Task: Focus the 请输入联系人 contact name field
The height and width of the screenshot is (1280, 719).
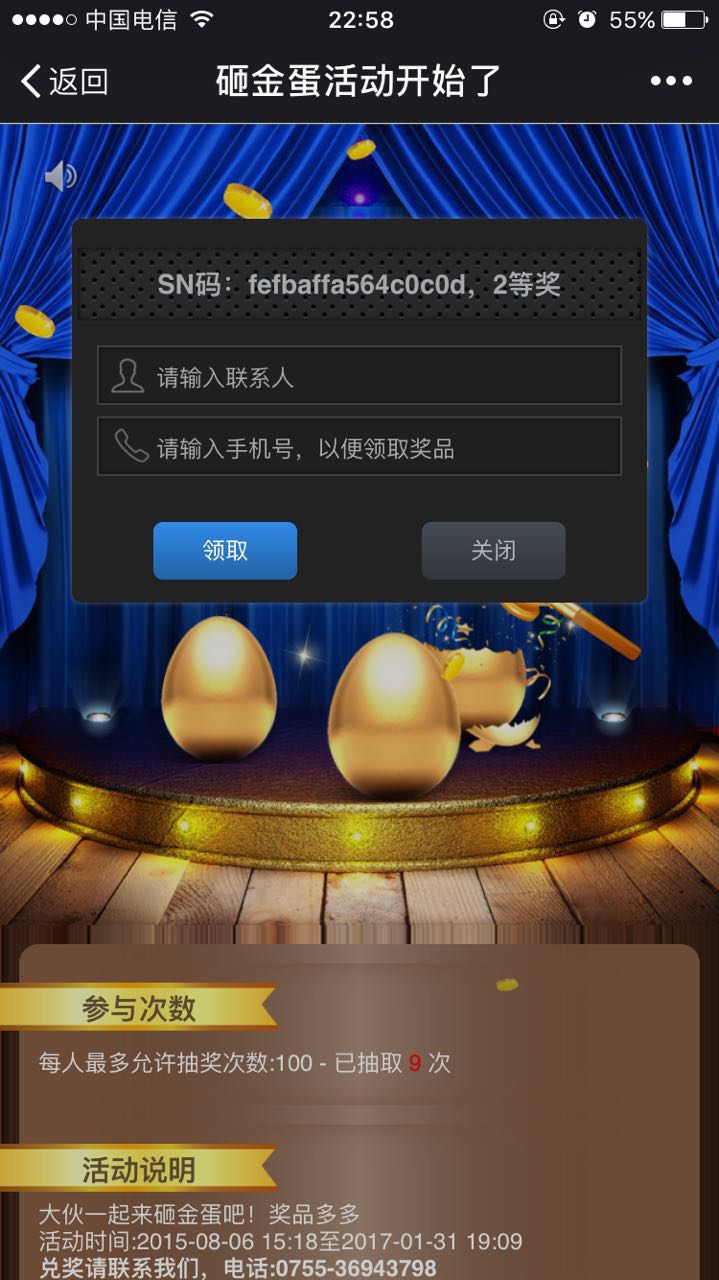Action: point(359,376)
